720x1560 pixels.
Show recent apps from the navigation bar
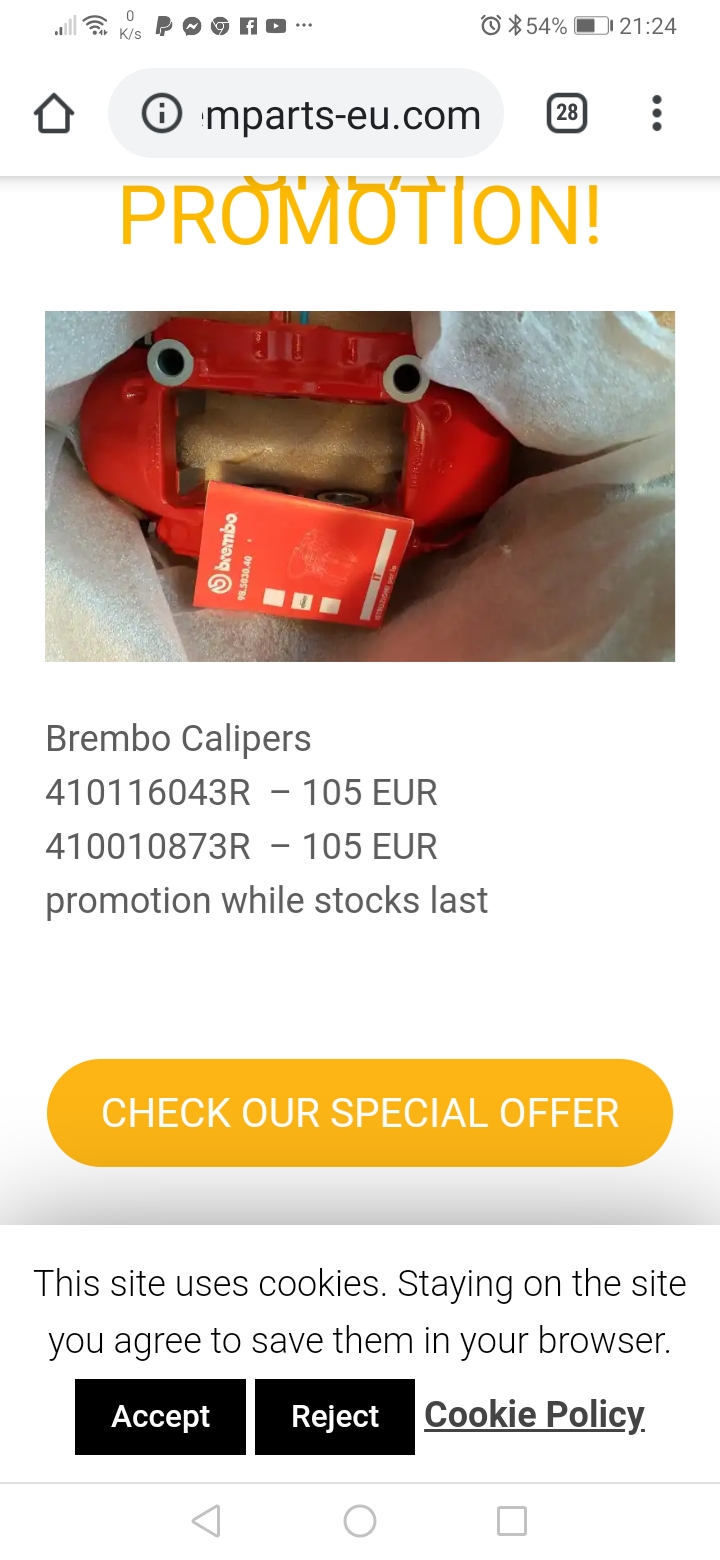click(512, 1521)
